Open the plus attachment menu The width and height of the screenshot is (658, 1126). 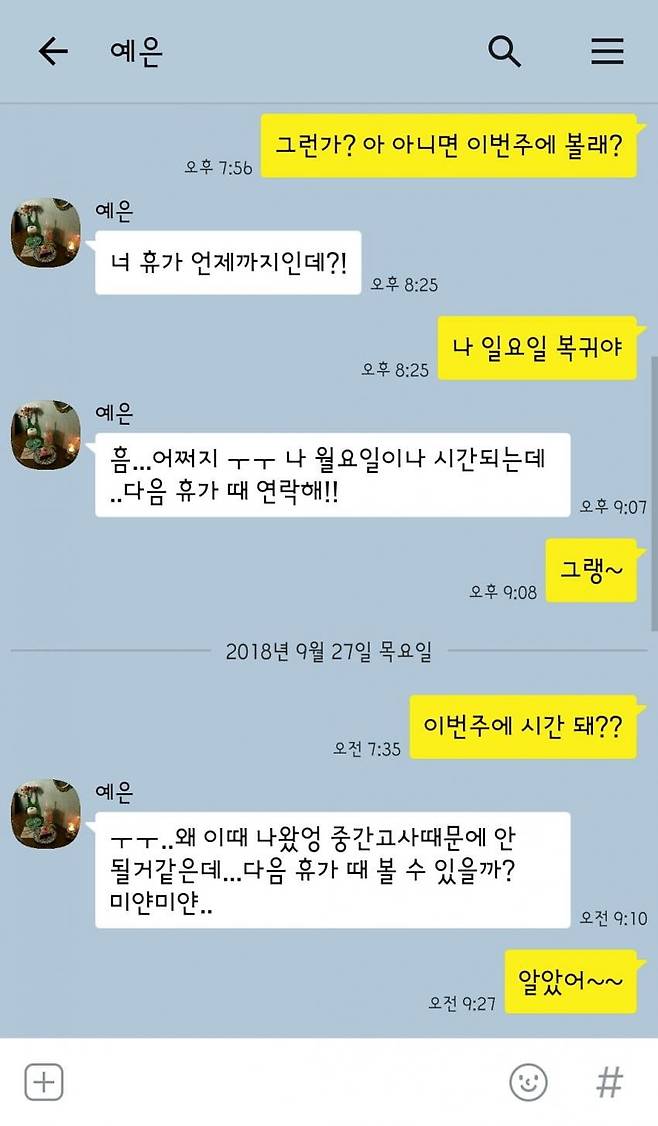tap(44, 1082)
